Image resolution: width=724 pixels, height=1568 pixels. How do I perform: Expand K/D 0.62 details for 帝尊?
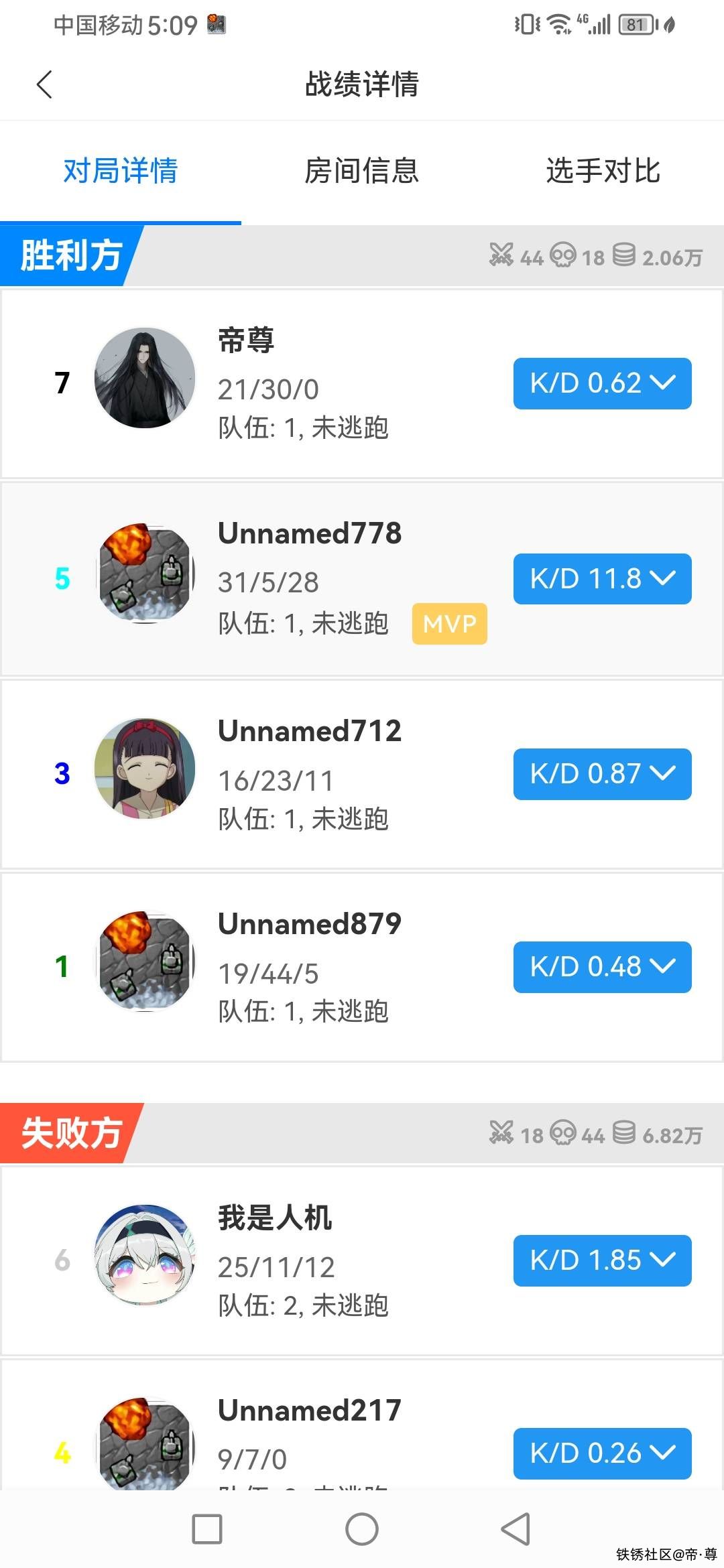click(x=602, y=383)
